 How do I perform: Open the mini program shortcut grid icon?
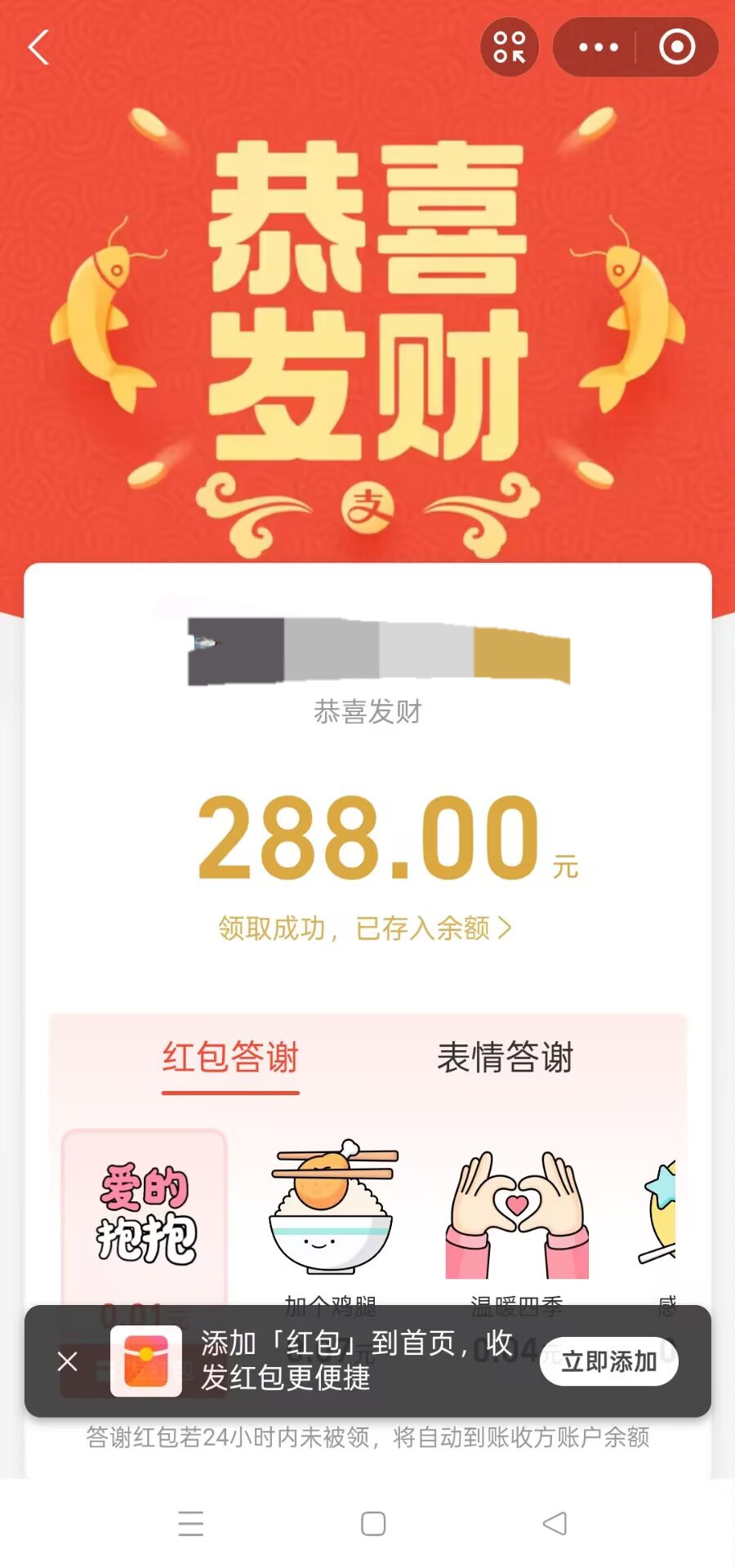510,47
